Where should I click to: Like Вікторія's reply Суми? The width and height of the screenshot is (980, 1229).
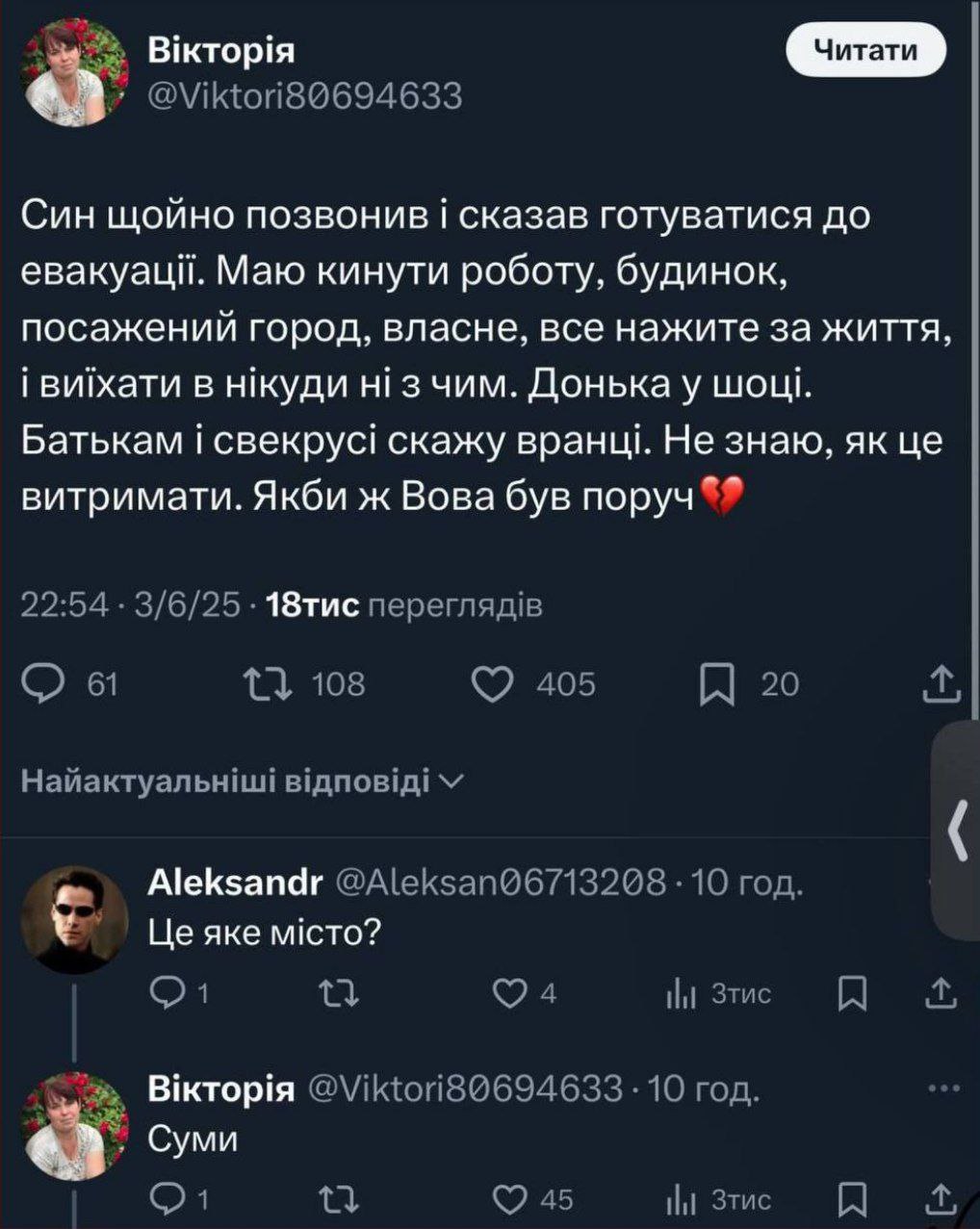coord(510,1199)
